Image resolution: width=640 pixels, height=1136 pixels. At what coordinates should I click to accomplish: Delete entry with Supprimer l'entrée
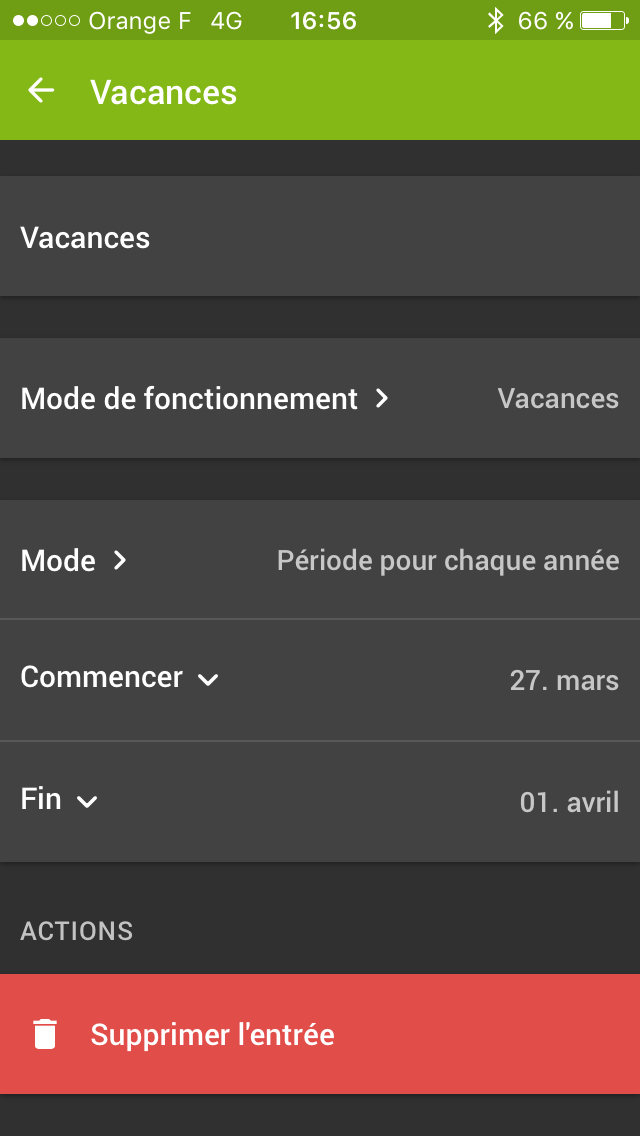point(320,1034)
